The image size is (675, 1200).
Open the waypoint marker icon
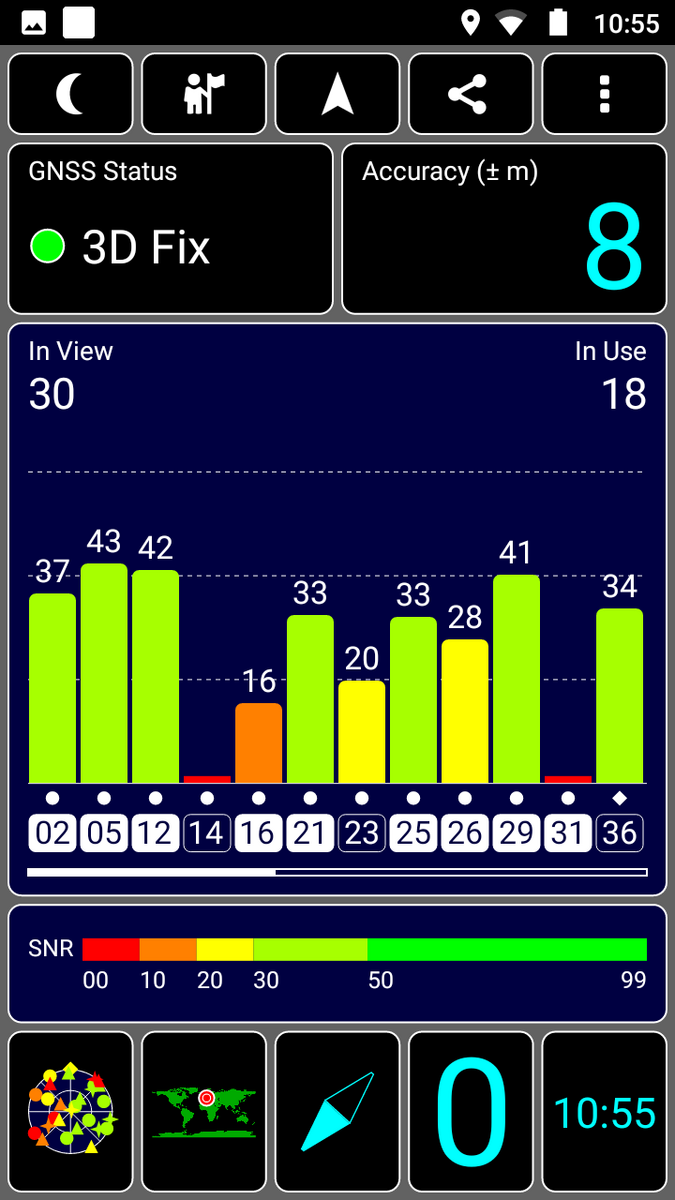(x=204, y=94)
